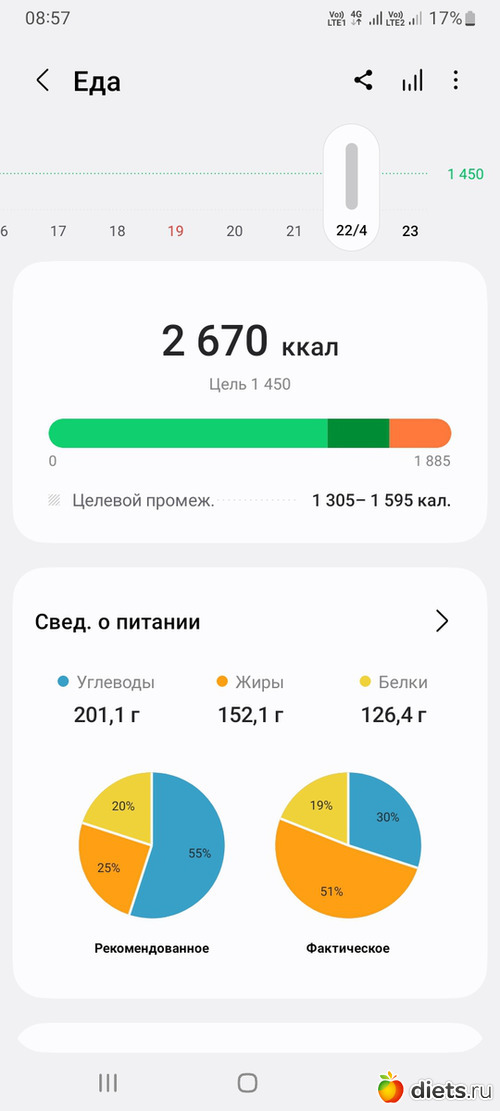Tap the system home button
Viewport: 500px width, 1111px height.
click(247, 1082)
